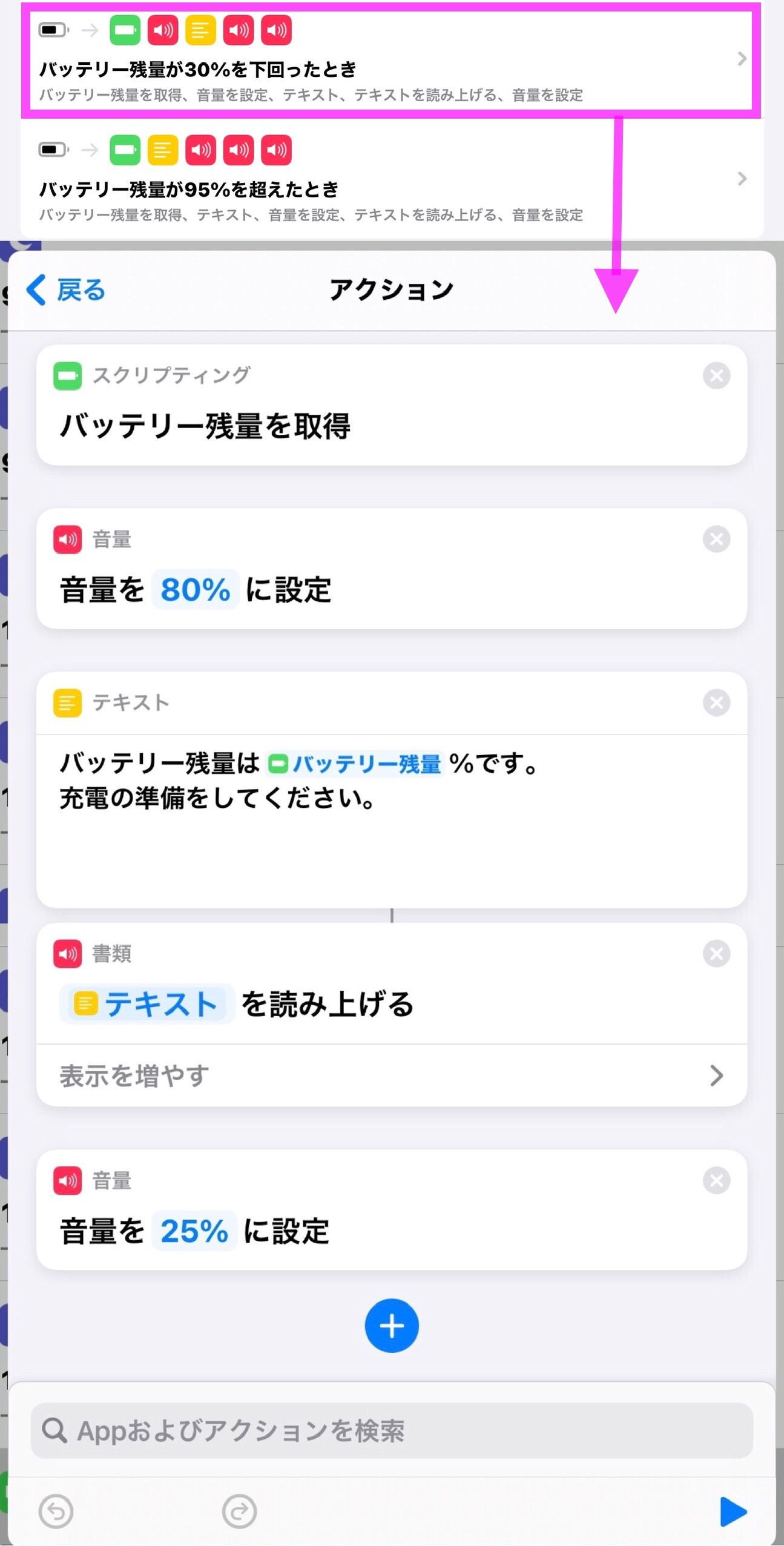This screenshot has height=1546, width=784.
Task: Remove the テキスト action card
Action: point(716,702)
